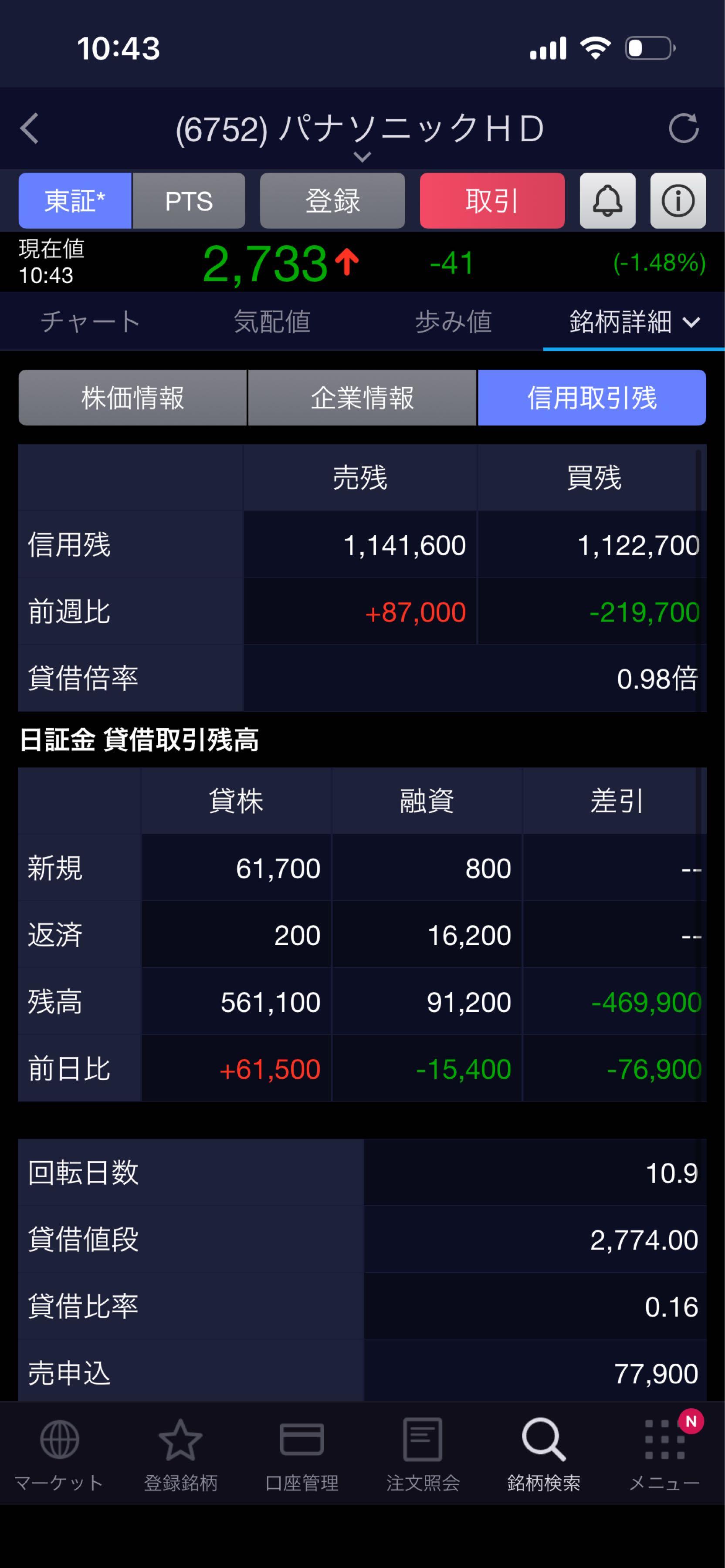Screen dimensions: 725x1568
Task: Select the 東証 market button
Action: (75, 201)
